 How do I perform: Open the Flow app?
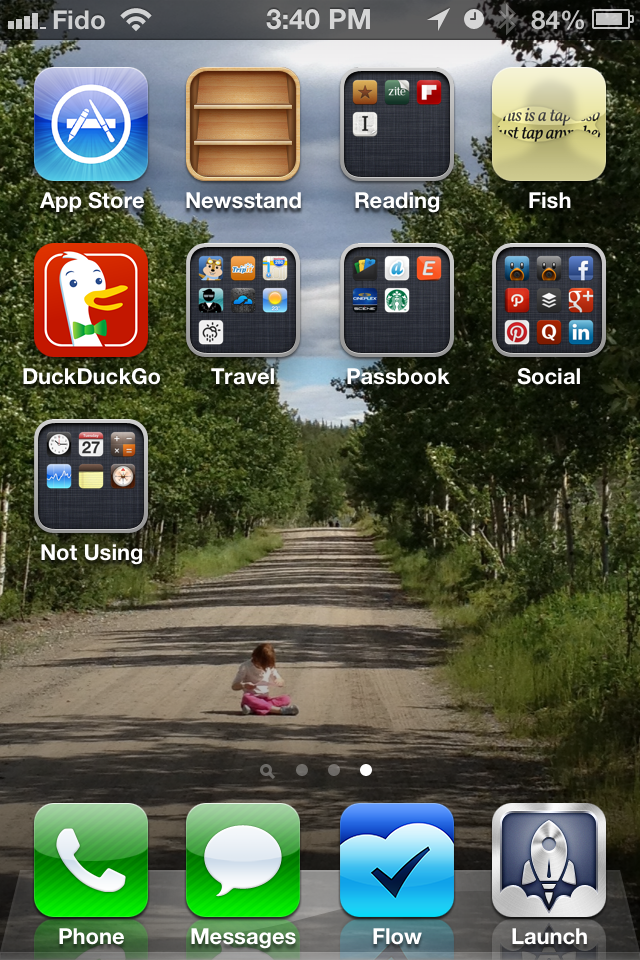click(x=397, y=860)
